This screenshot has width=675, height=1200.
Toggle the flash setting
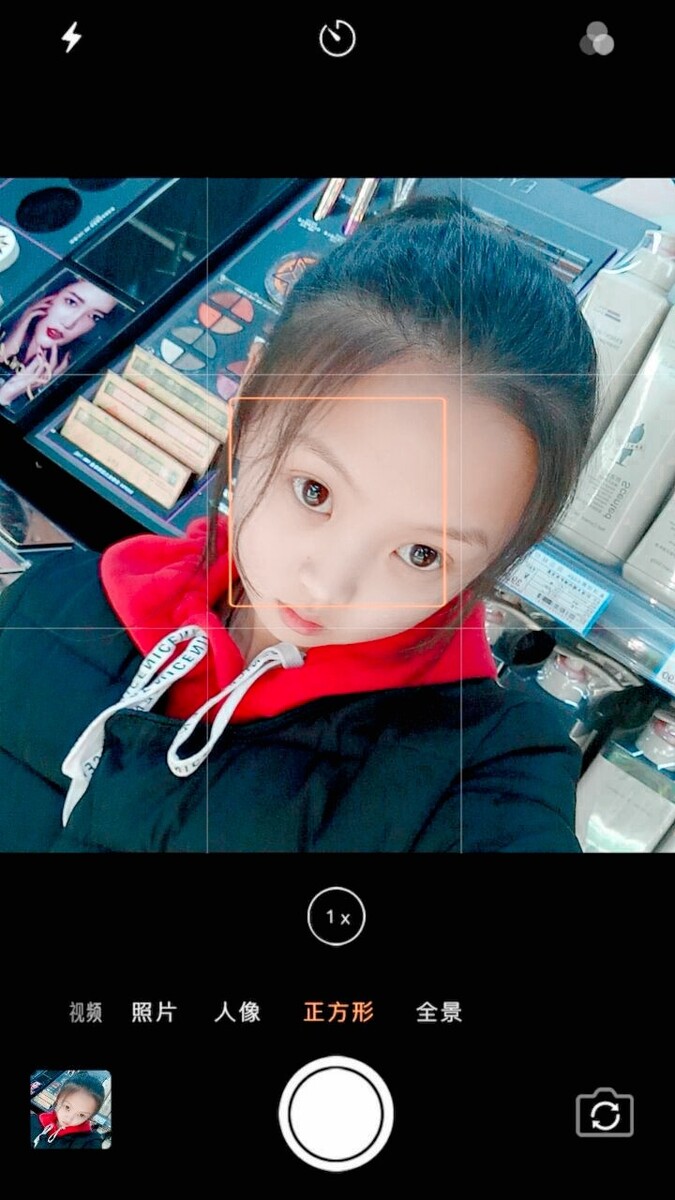[x=72, y=38]
